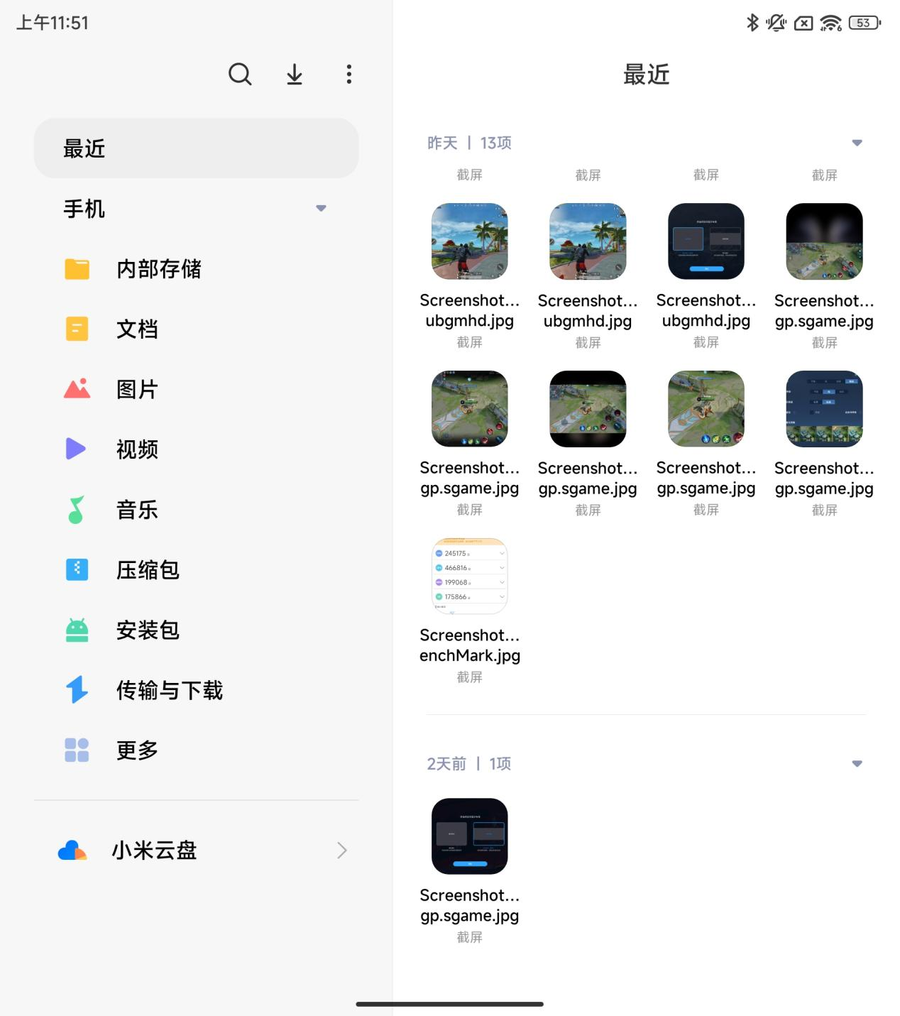
Task: Collapse the 2天前 1项 section
Action: (857, 763)
